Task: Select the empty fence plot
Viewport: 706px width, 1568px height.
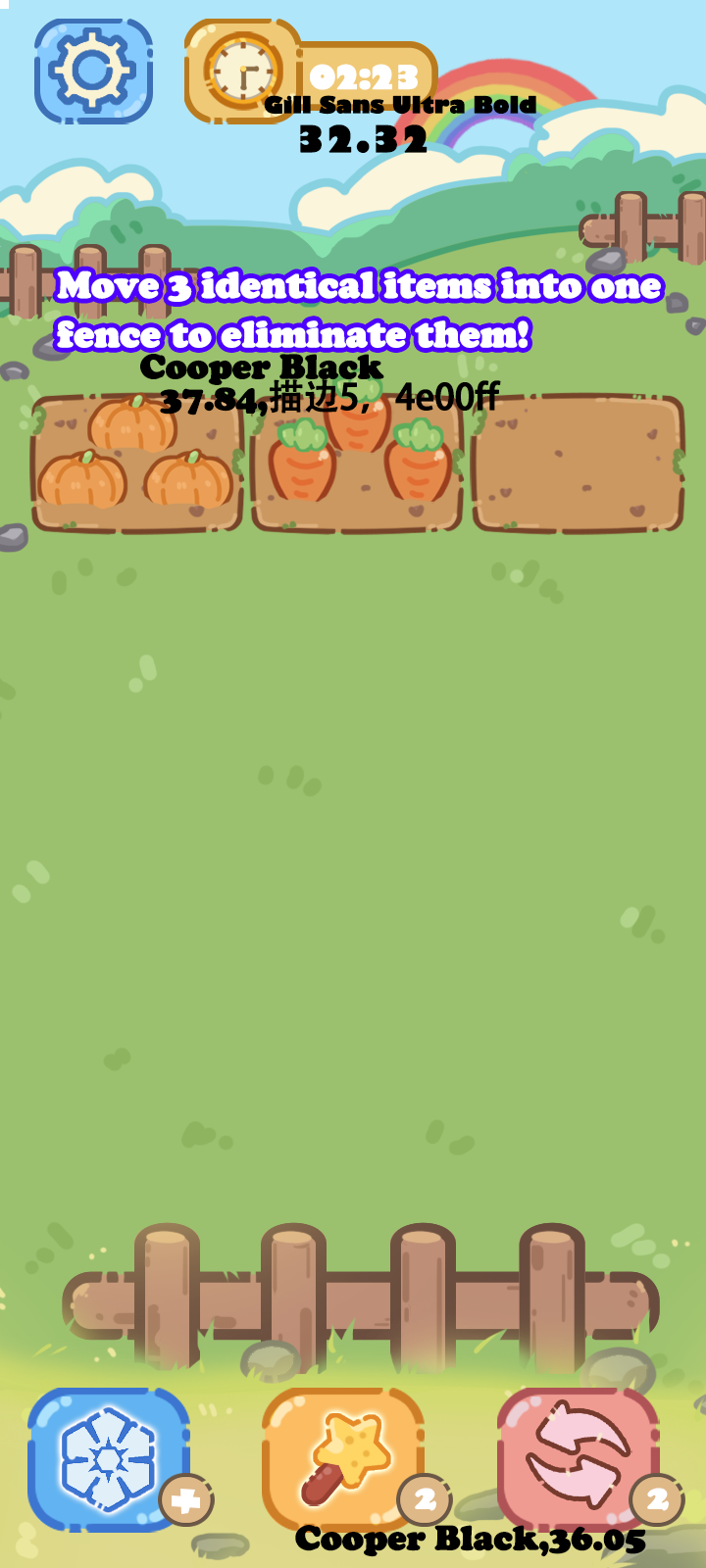Action: tap(579, 464)
